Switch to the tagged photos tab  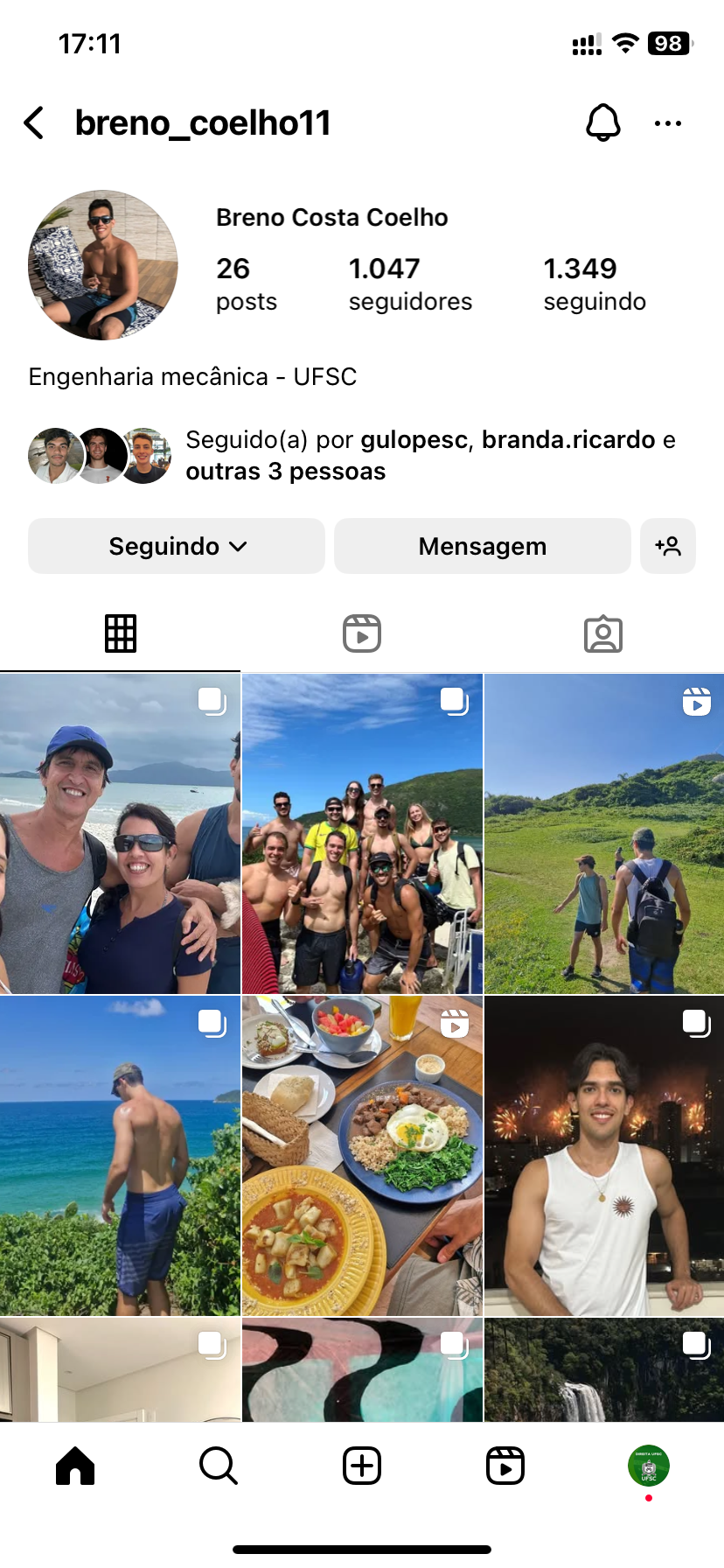tap(603, 633)
